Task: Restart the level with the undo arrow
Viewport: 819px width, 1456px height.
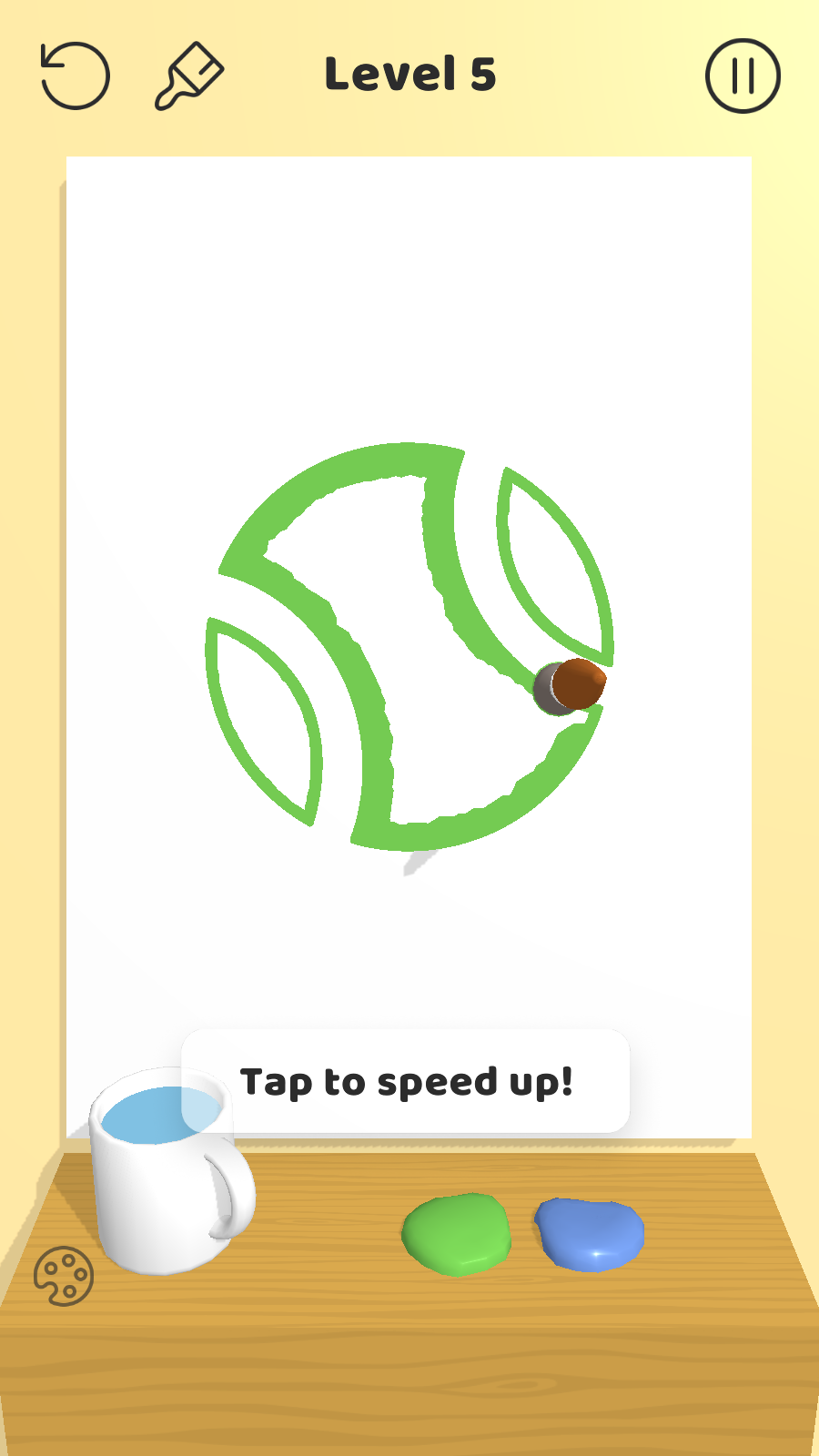Action: 76,76
